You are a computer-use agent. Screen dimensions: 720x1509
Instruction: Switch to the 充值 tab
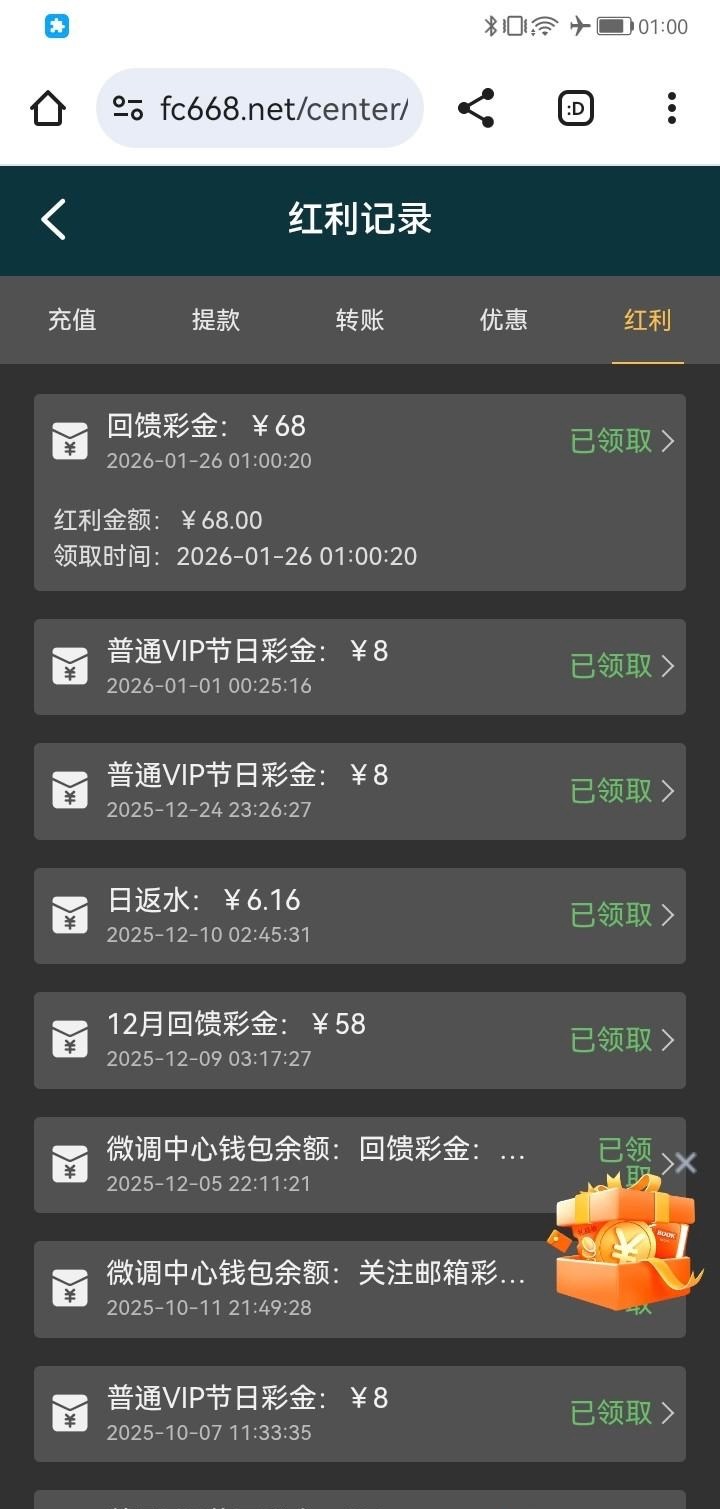[72, 320]
